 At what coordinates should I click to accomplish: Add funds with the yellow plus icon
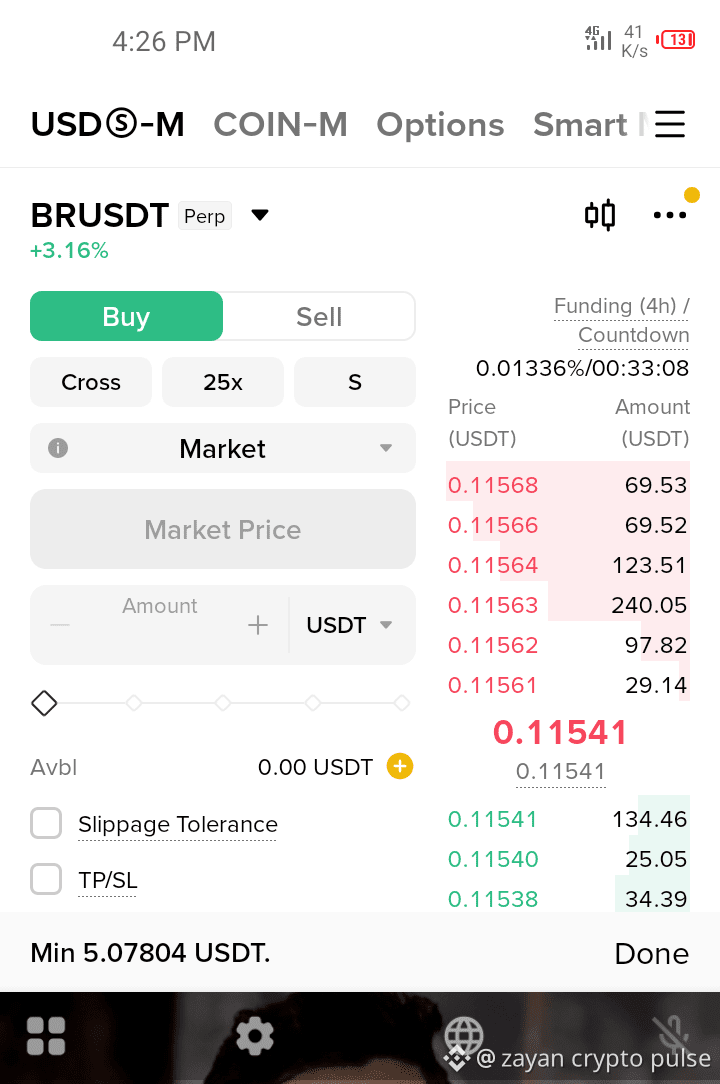400,766
